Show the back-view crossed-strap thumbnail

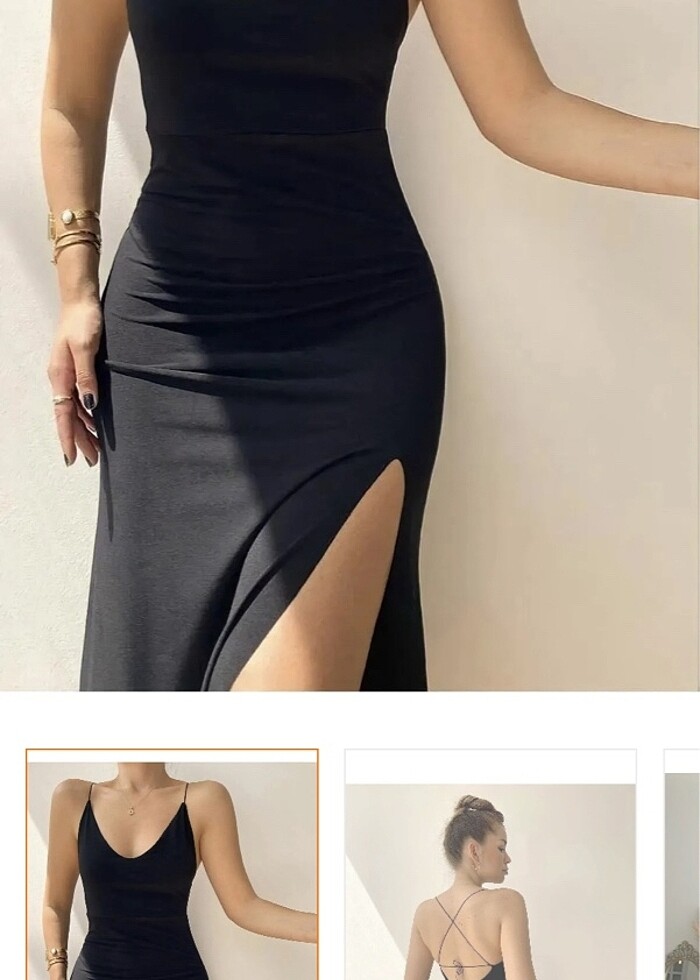(x=490, y=866)
